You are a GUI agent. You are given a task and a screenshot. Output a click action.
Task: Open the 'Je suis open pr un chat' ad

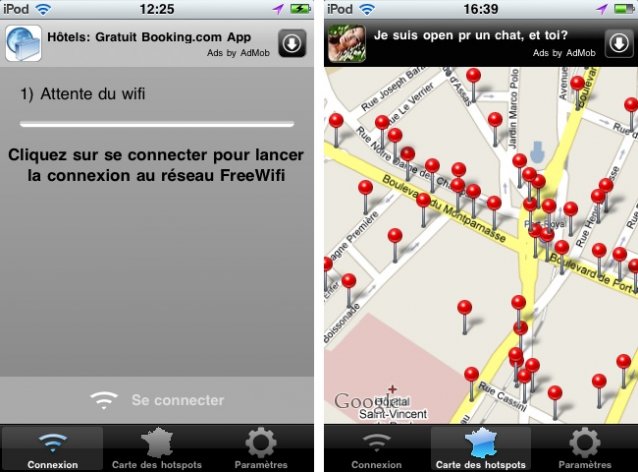[460, 43]
